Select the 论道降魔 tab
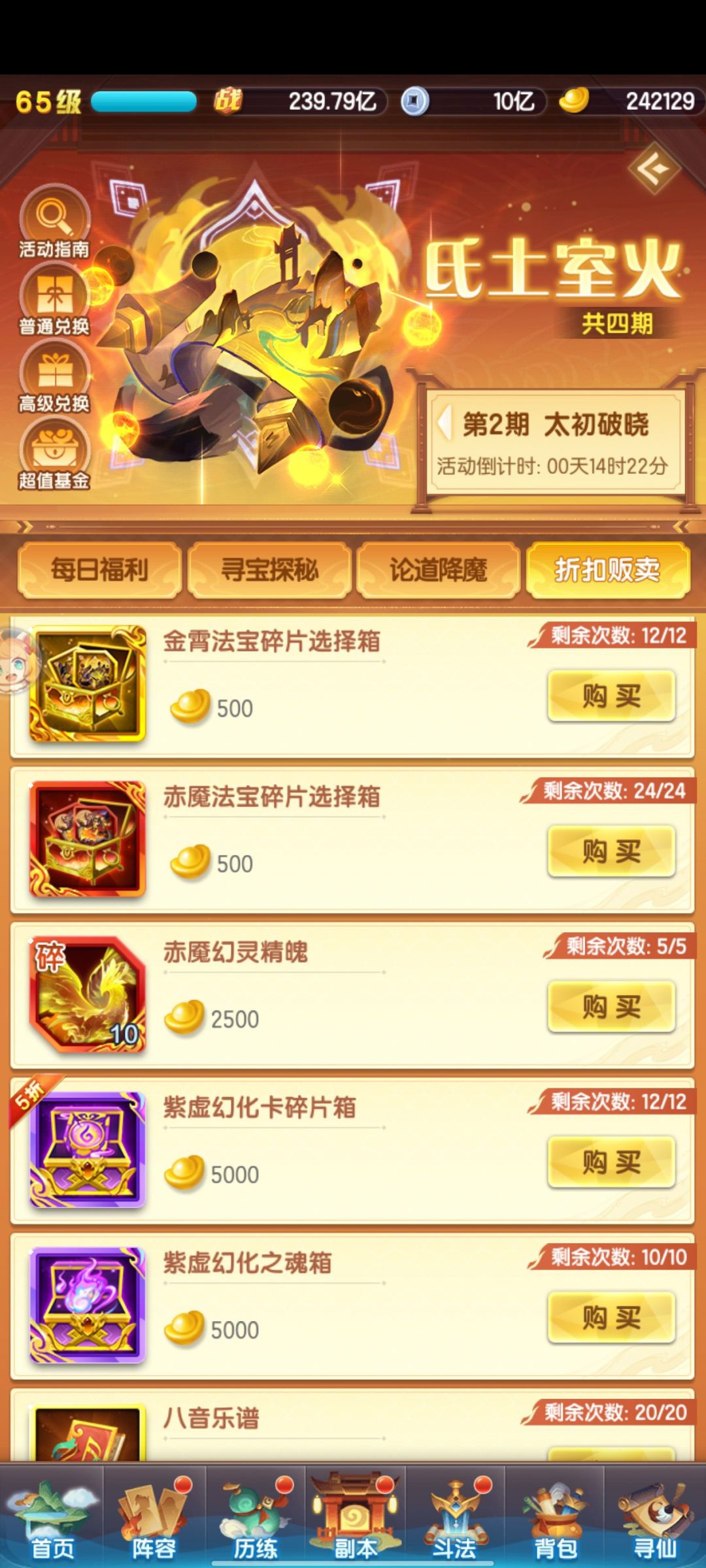 tap(438, 570)
